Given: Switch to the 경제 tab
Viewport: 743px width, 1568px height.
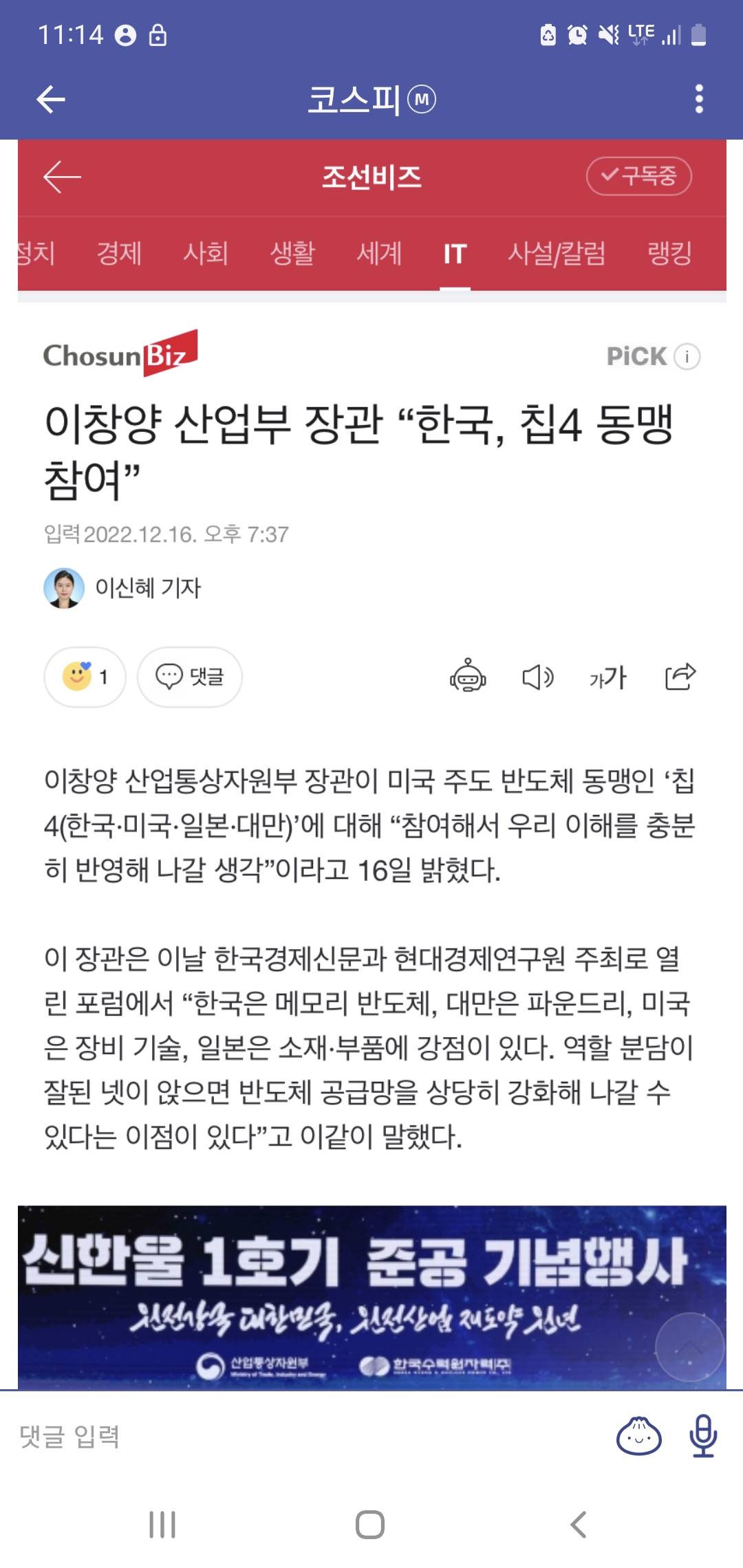Looking at the screenshot, I should (119, 254).
